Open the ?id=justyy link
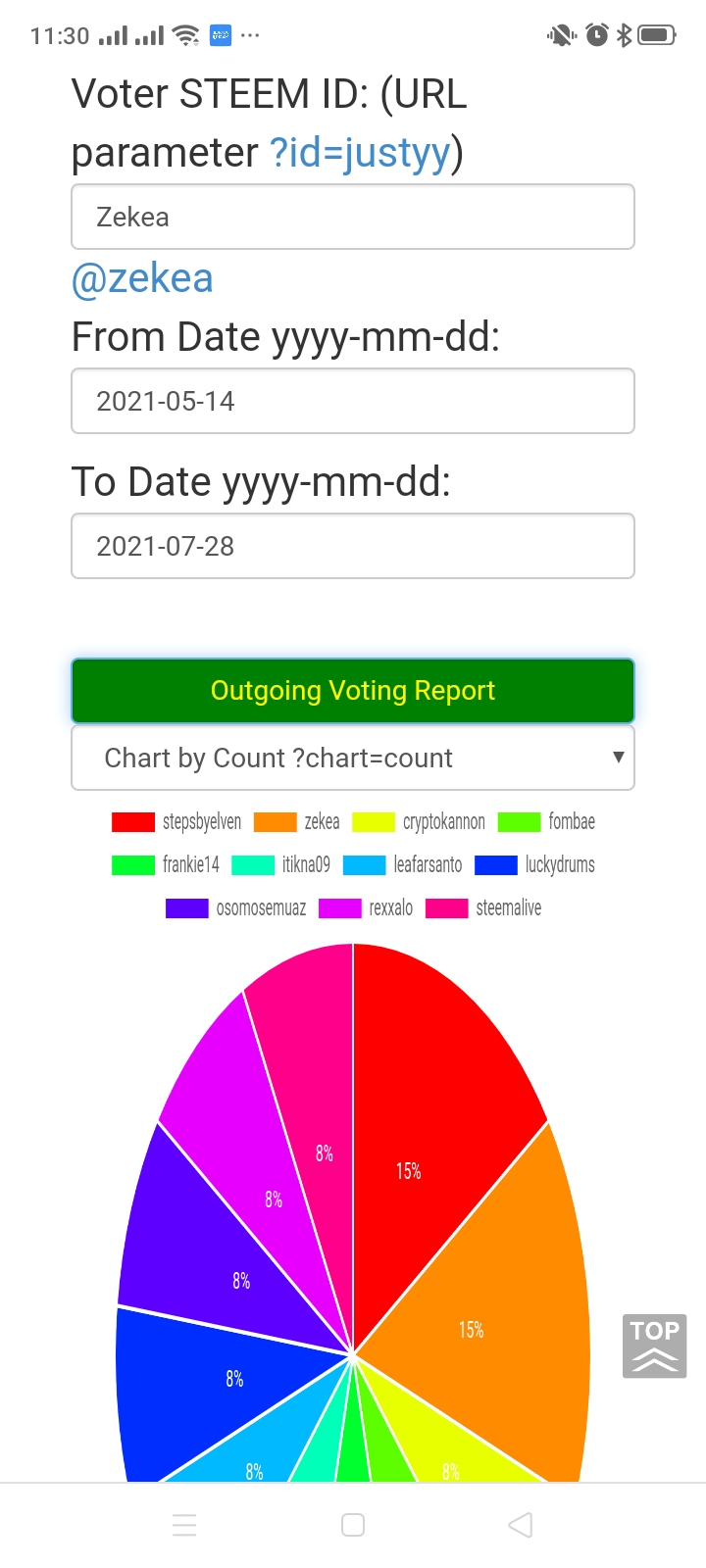This screenshot has width=706, height=1568. [360, 153]
